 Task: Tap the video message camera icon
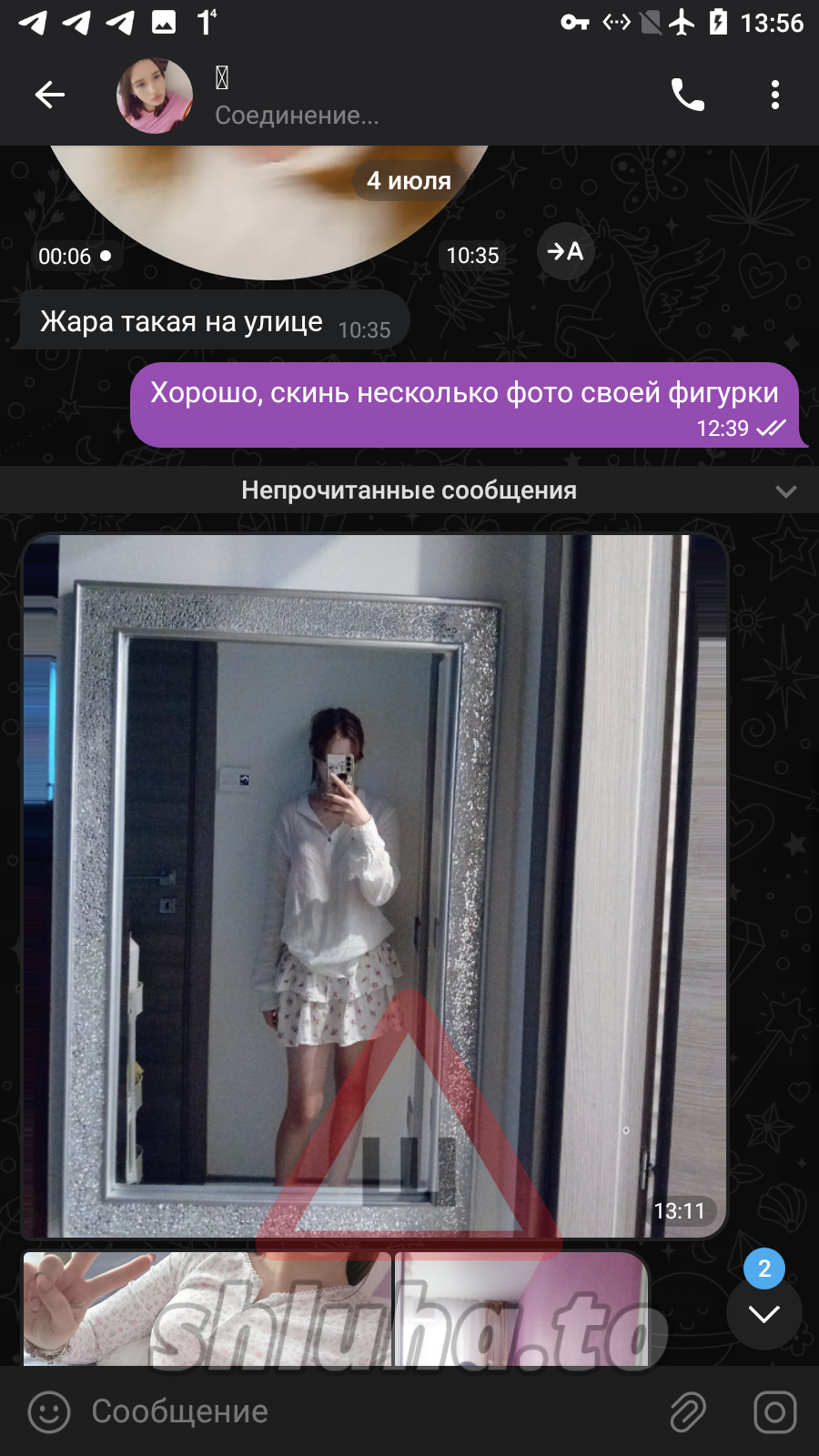pyautogui.click(x=774, y=1412)
